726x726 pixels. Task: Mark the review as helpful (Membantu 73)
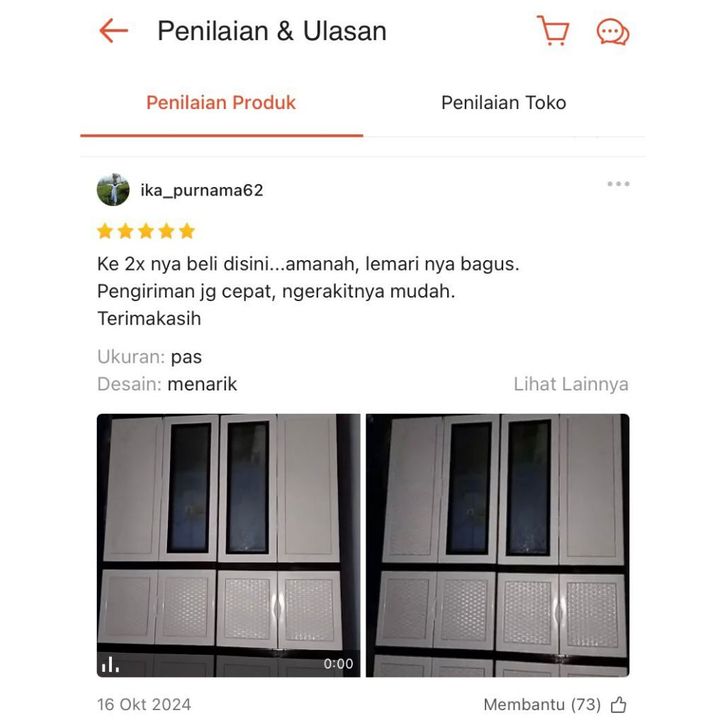(618, 705)
